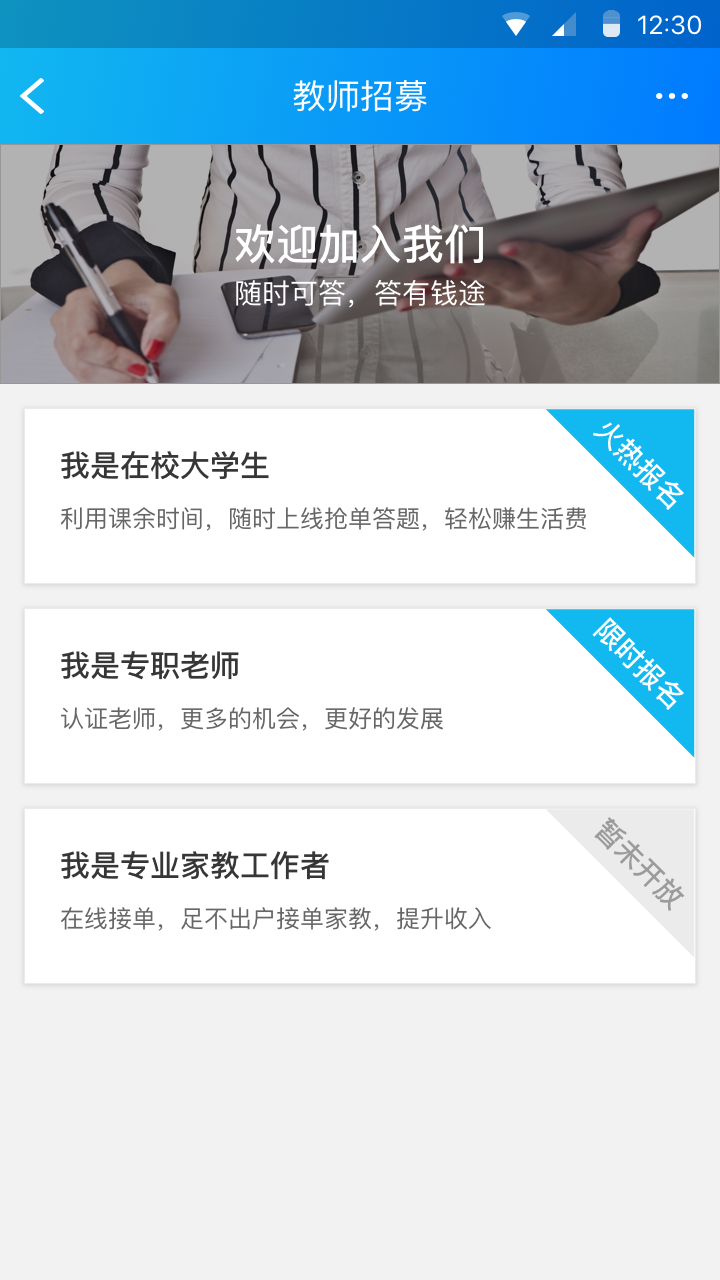Go back from the 教师招募 page

(33, 97)
